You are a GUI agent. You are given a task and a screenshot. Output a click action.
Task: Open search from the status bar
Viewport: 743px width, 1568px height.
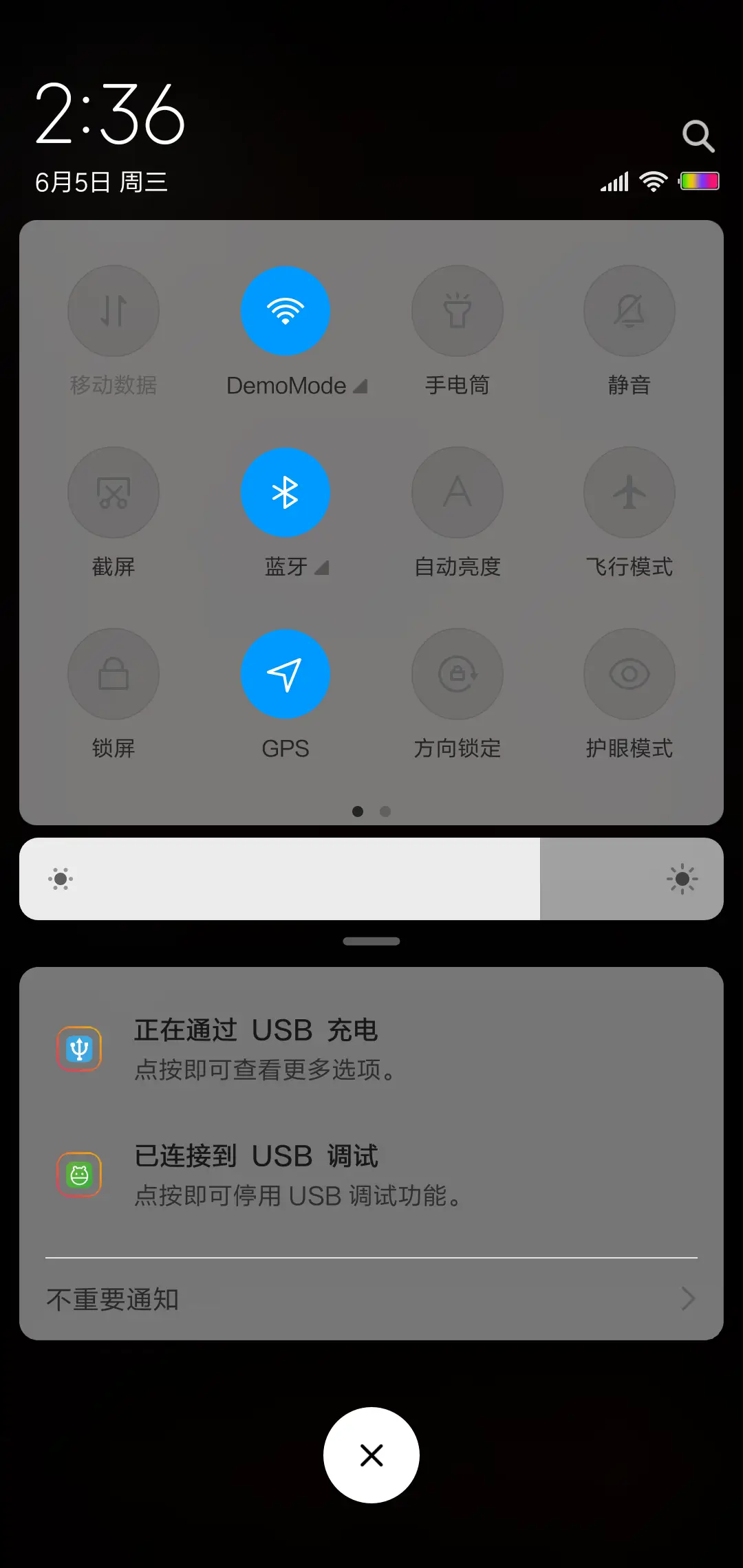coord(699,135)
